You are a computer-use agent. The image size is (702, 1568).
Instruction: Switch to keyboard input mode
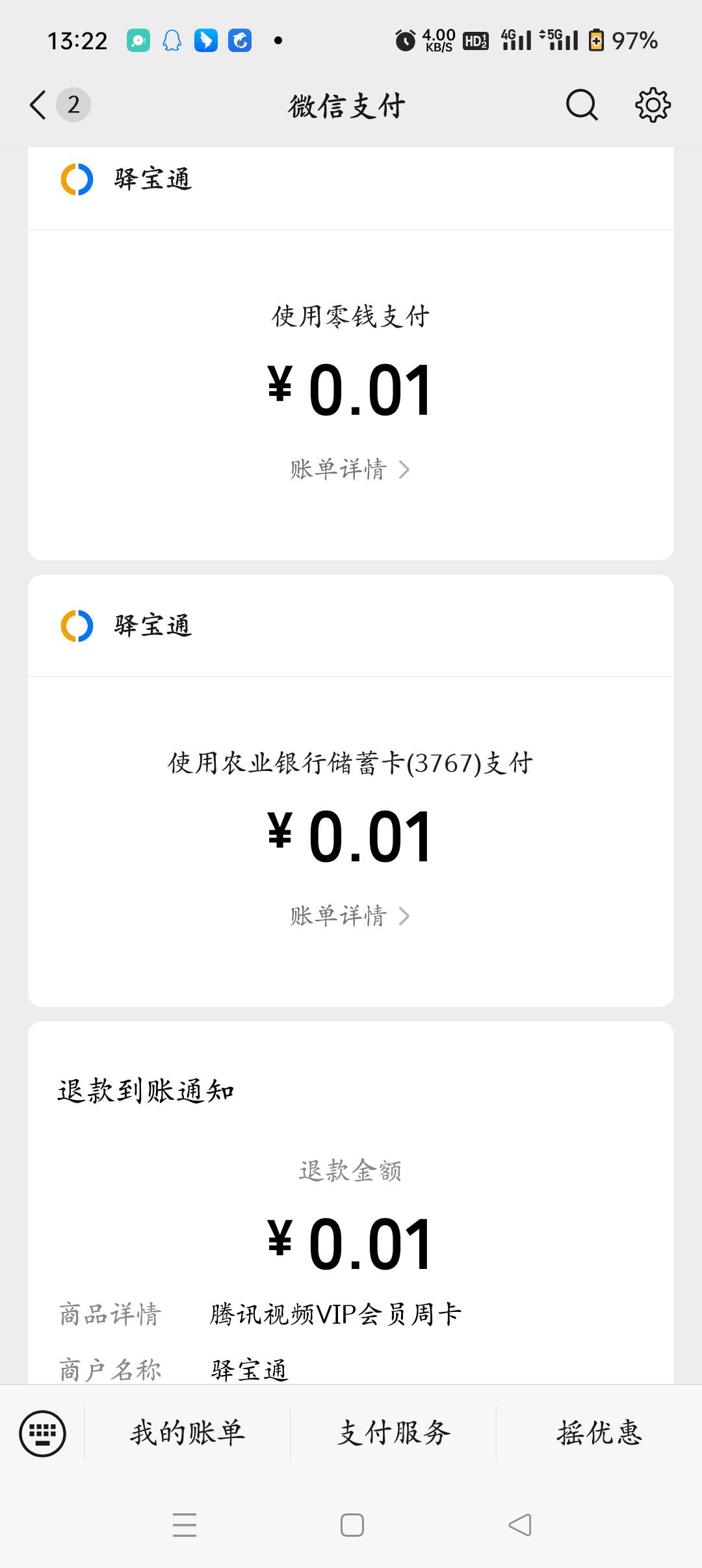coord(42,1433)
